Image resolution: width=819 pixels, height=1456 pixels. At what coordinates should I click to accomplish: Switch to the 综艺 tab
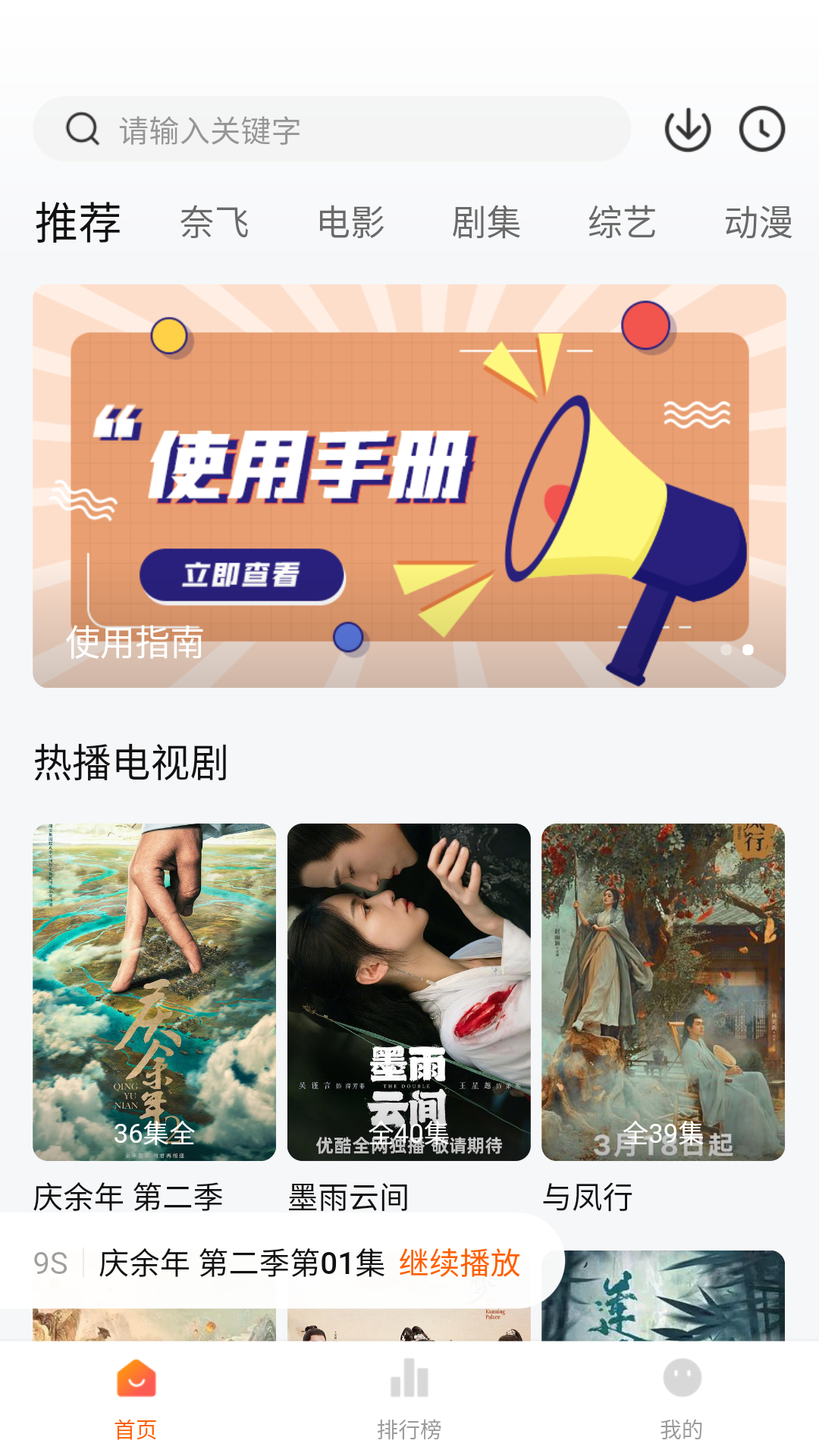click(x=622, y=223)
